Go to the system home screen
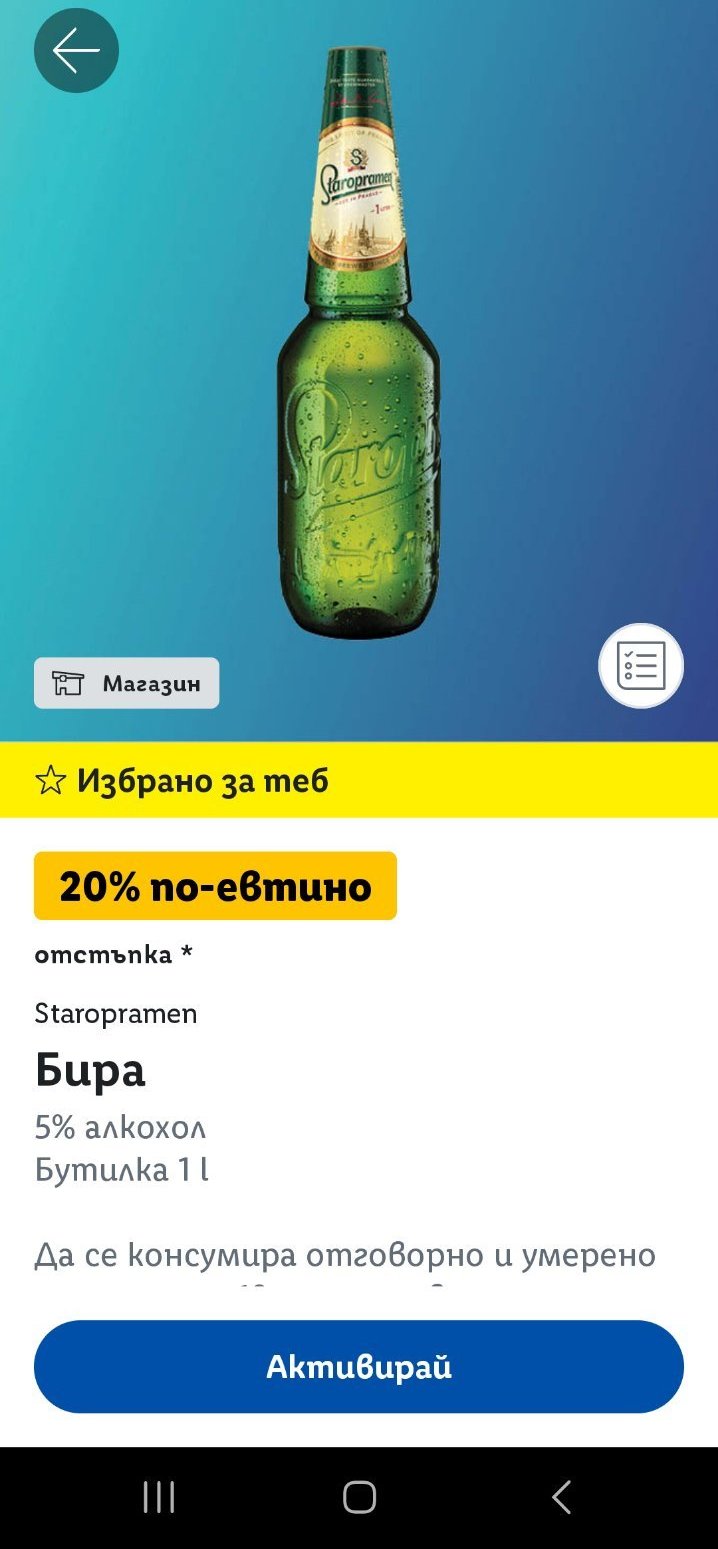The image size is (718, 1549). pyautogui.click(x=359, y=1497)
